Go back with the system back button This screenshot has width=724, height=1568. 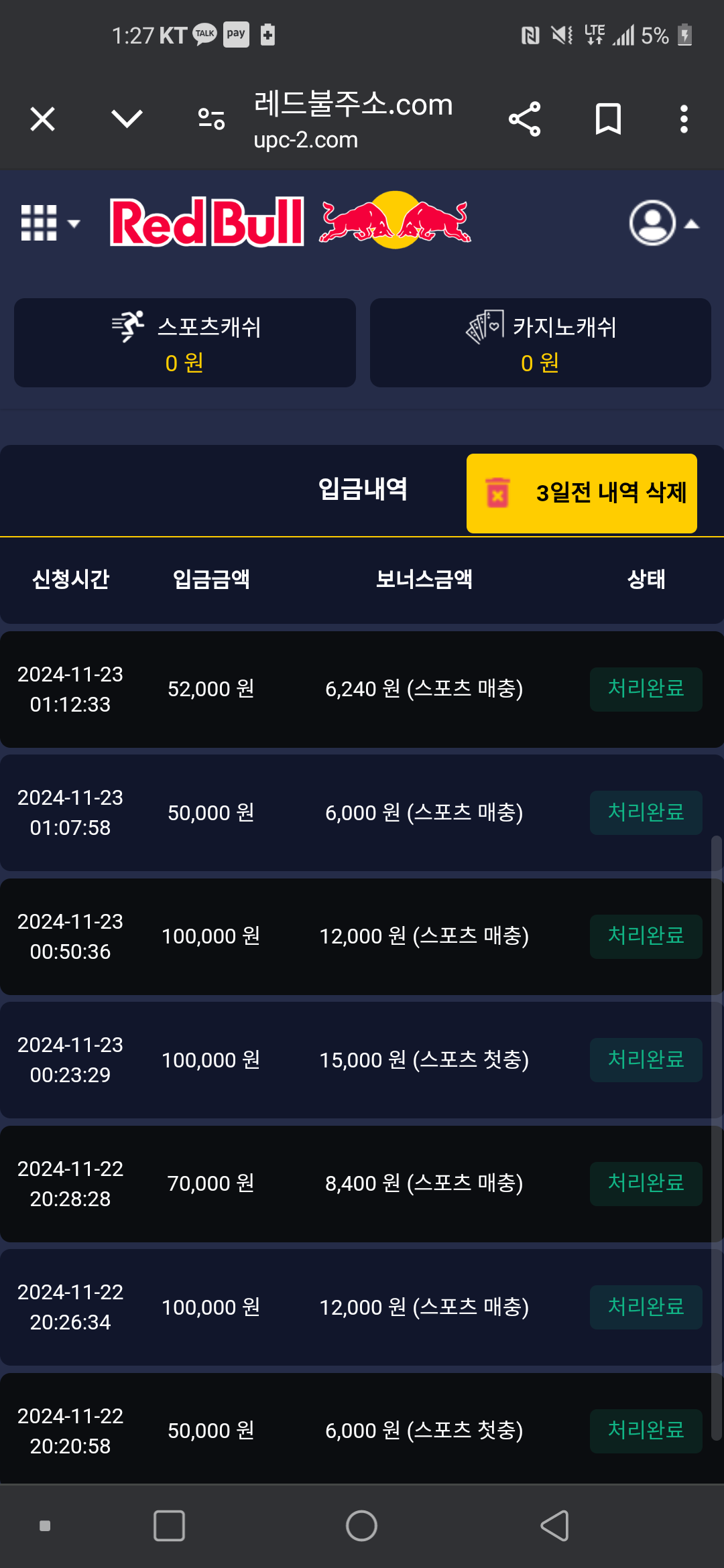554,1526
